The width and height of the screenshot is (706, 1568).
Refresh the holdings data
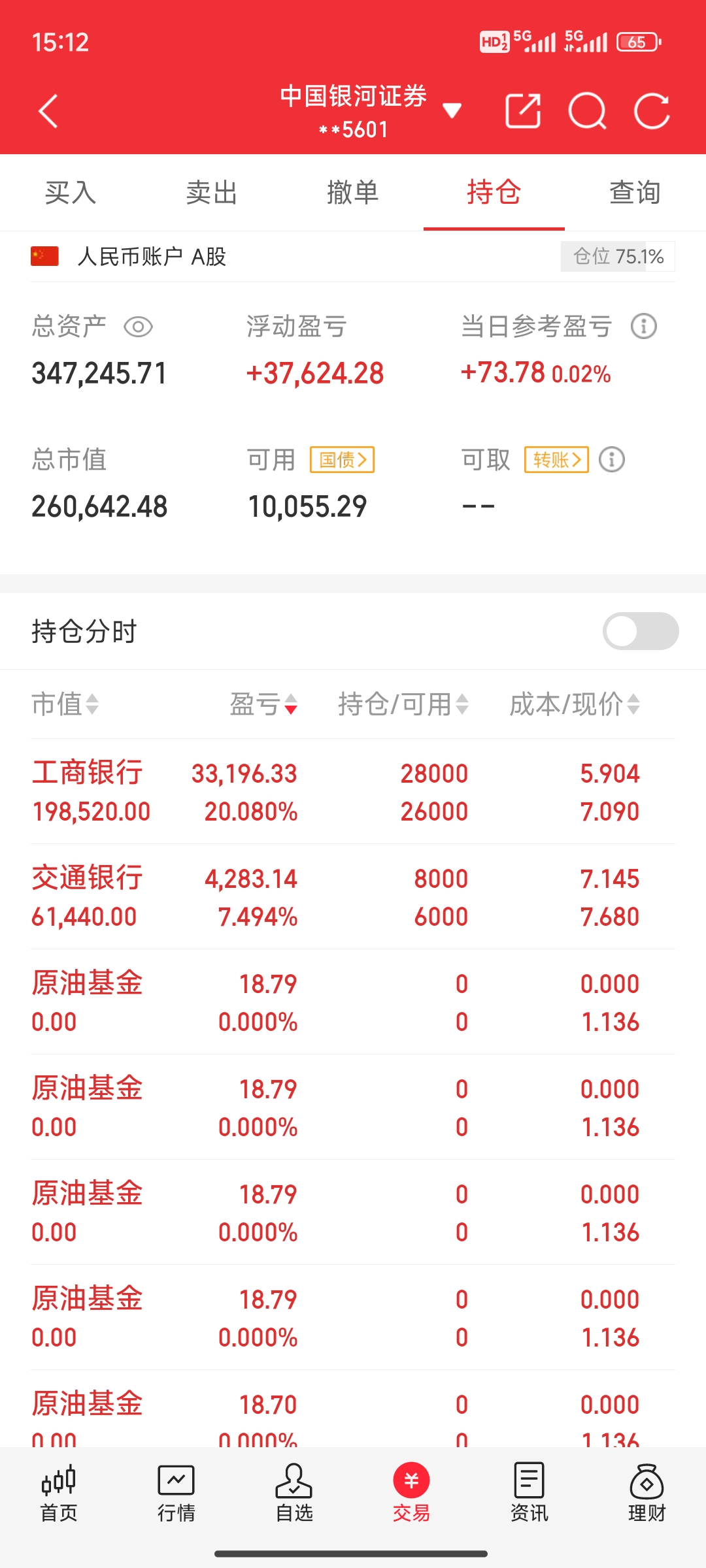coord(652,111)
